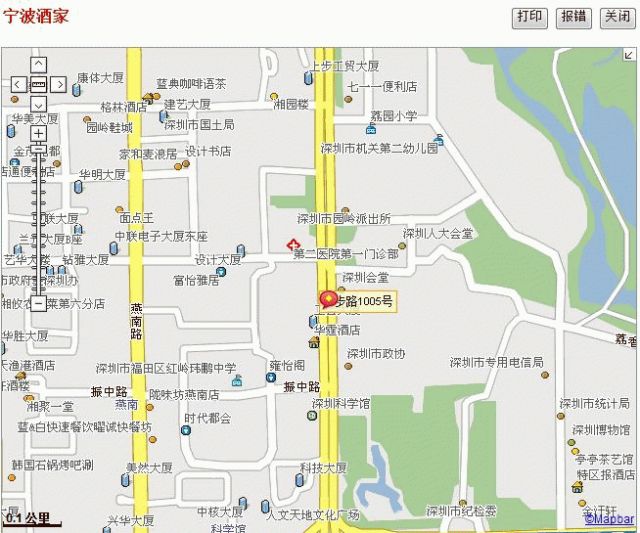Pan the map right
640x533 pixels.
tap(58, 85)
